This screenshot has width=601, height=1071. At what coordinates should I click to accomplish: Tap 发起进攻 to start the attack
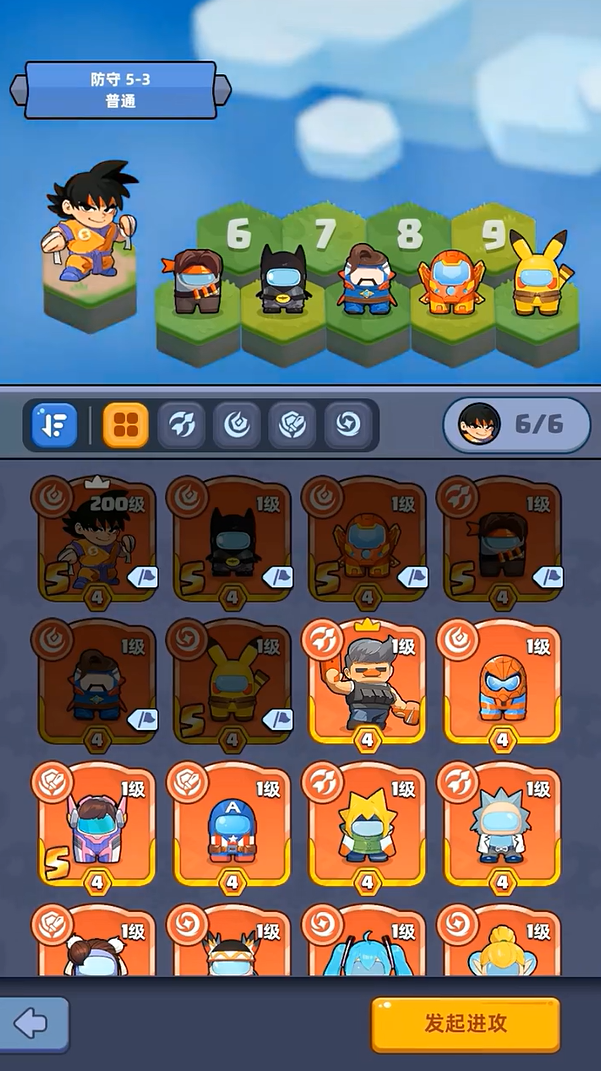coord(465,1024)
